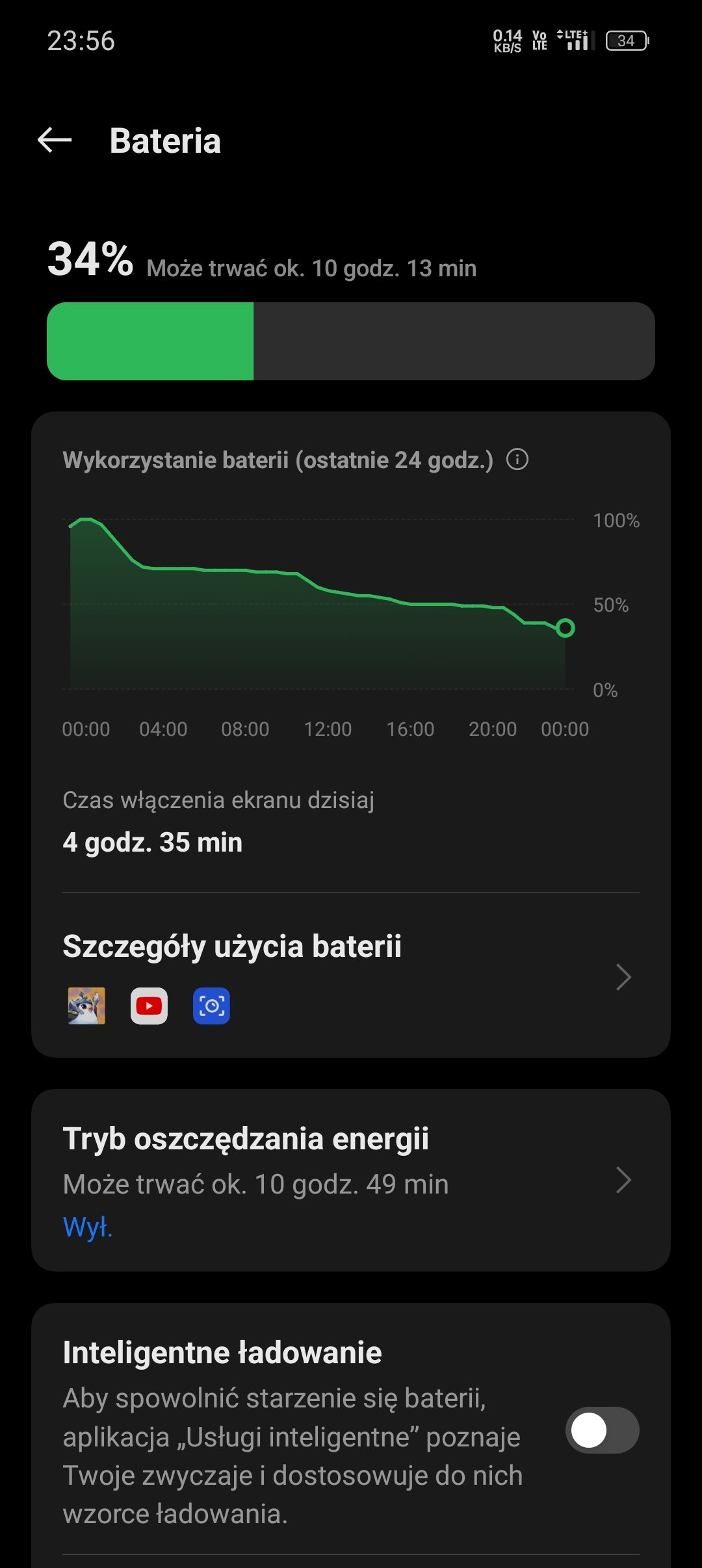Image resolution: width=702 pixels, height=1568 pixels.
Task: Open Tryb oszczędzania energii settings
Action: 351,1180
